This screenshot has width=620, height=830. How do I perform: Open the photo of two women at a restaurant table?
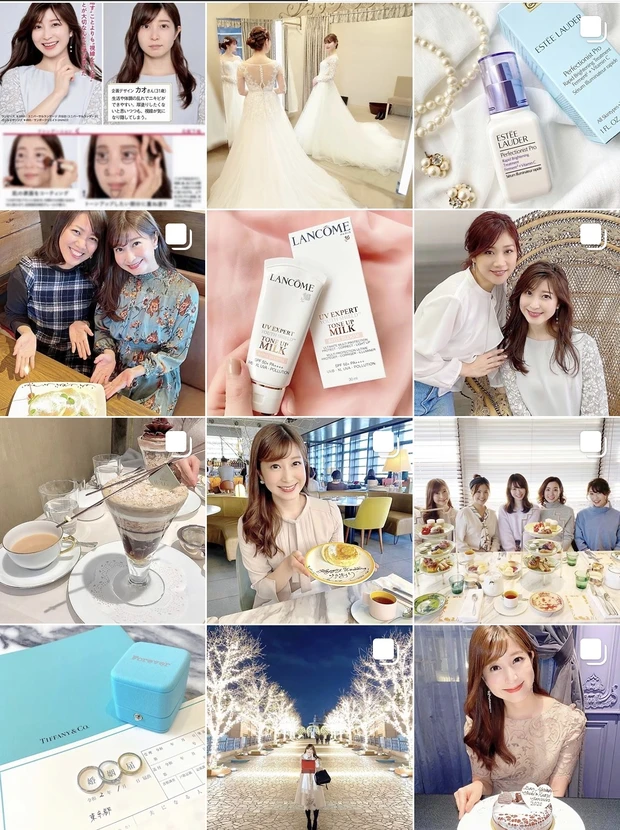tap(102, 312)
